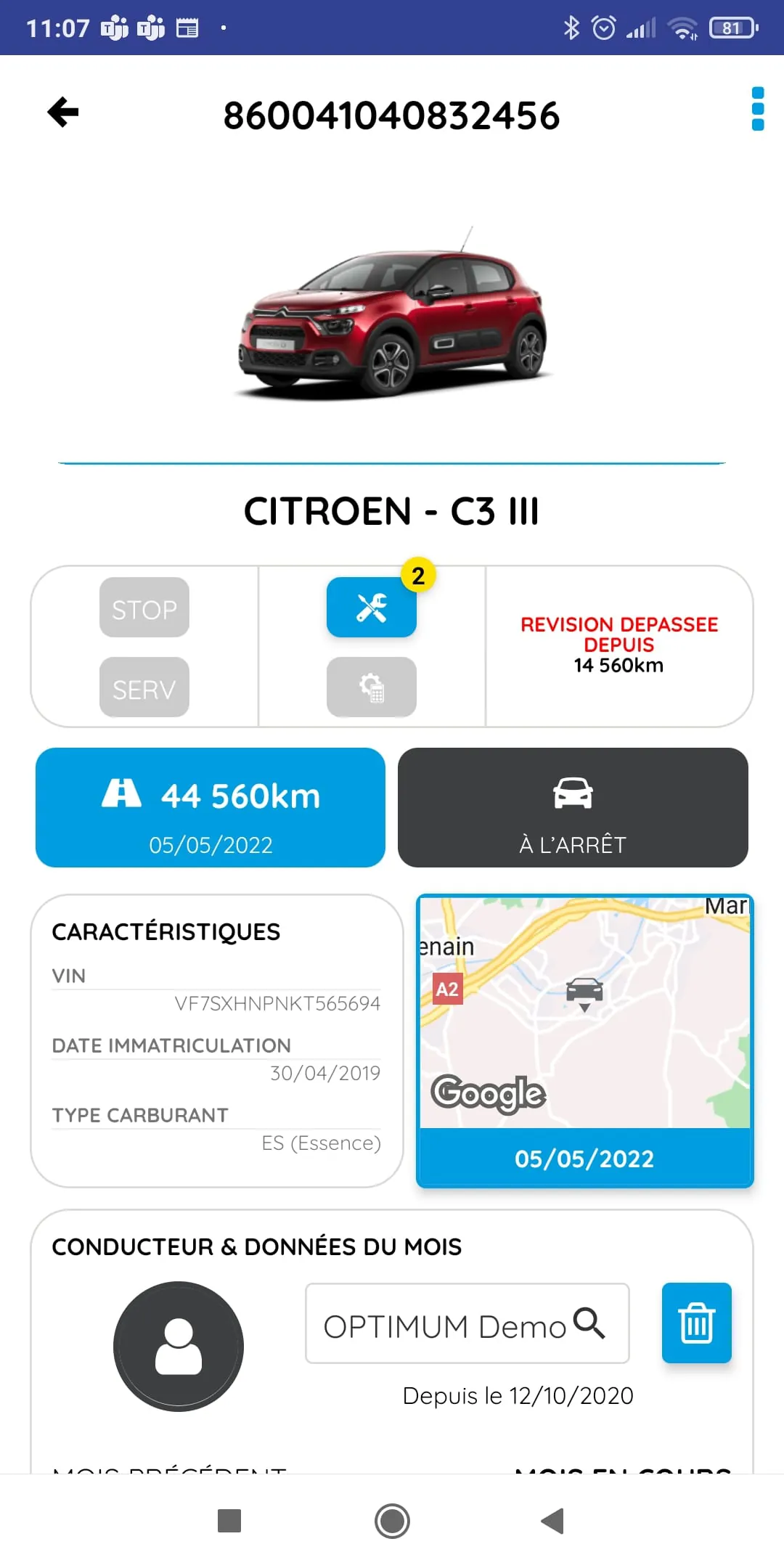784x1568 pixels.
Task: Open the vehicle location map
Action: click(584, 1013)
